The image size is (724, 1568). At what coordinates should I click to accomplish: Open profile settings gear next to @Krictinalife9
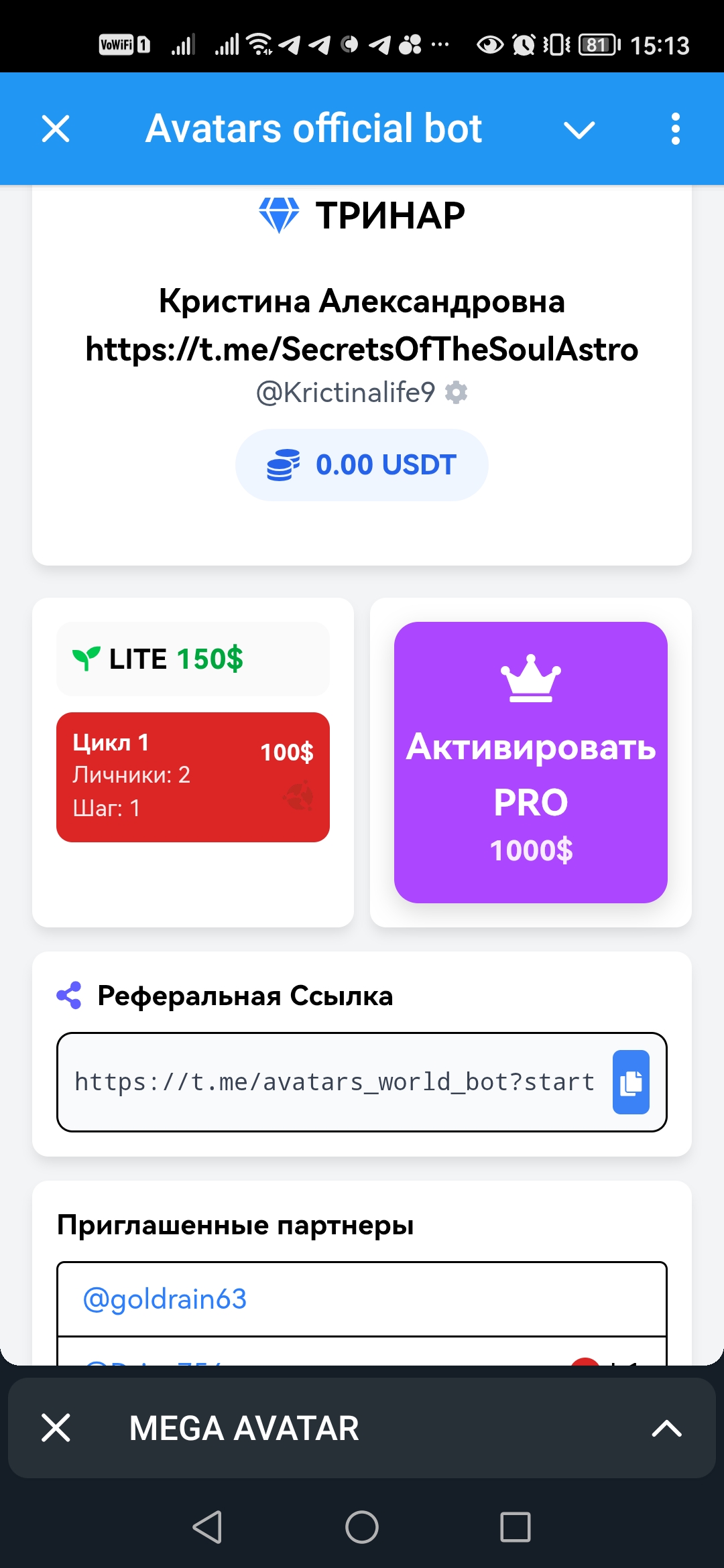click(457, 393)
